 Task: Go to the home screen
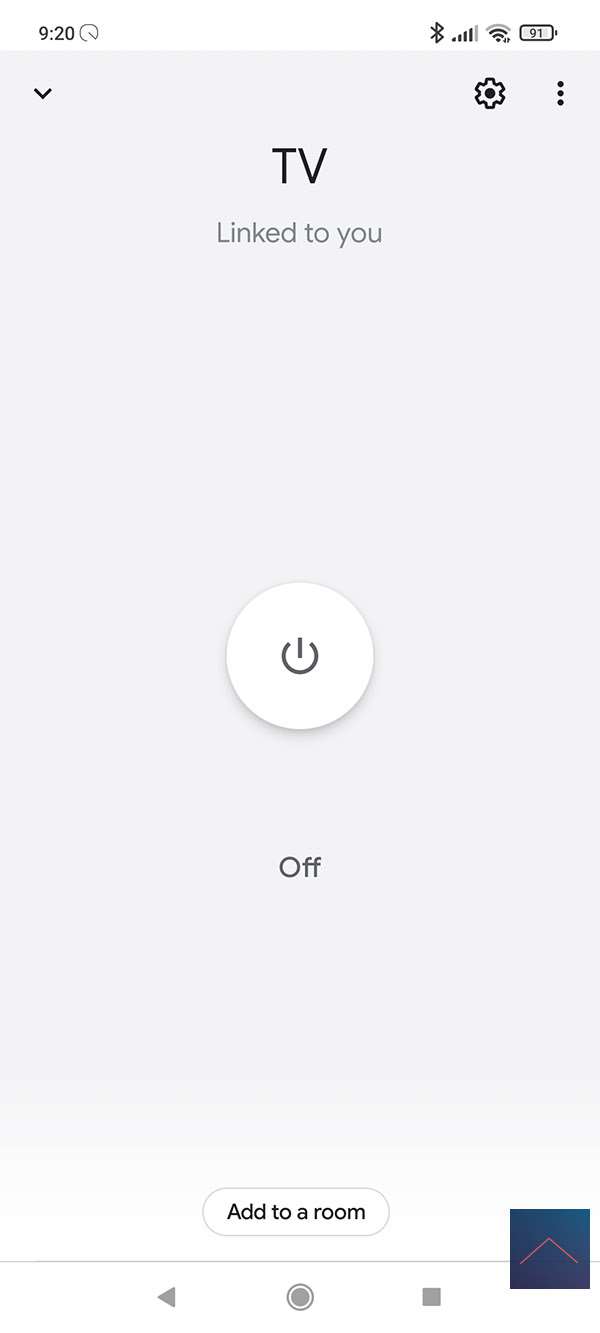(300, 1297)
